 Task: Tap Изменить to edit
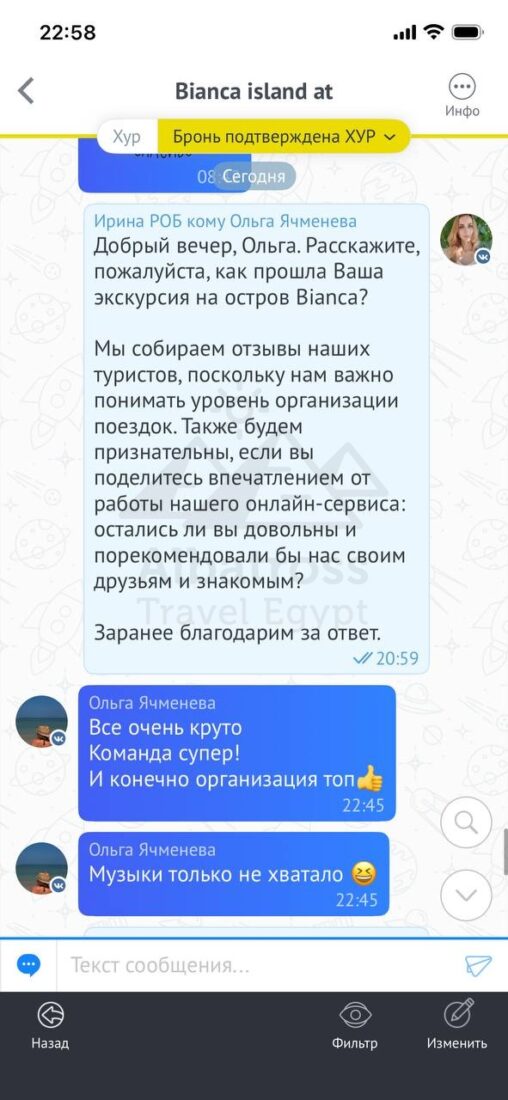pos(457,1025)
